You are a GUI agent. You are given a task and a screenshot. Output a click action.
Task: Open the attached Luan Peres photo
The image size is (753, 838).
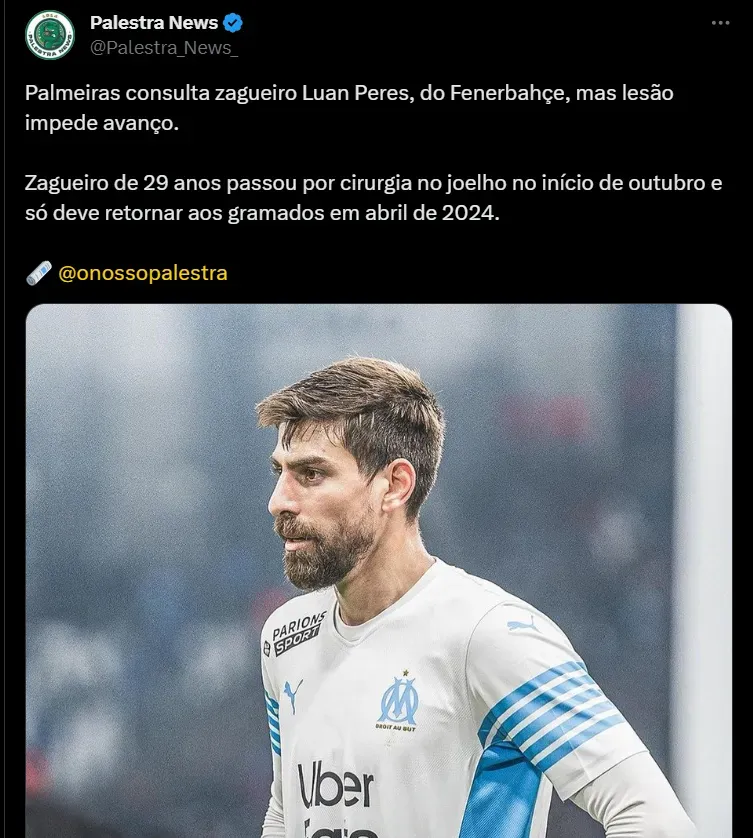click(378, 570)
